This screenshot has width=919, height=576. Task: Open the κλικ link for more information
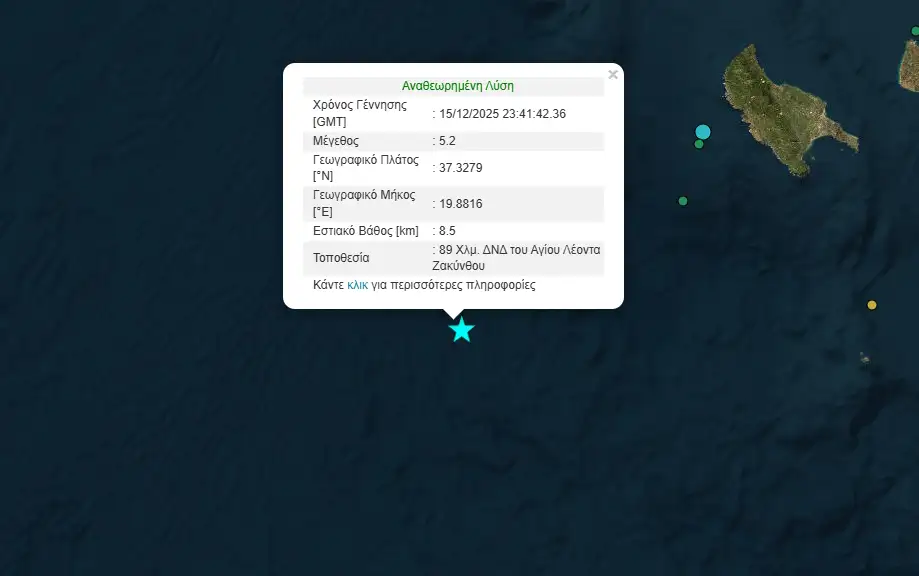click(357, 285)
